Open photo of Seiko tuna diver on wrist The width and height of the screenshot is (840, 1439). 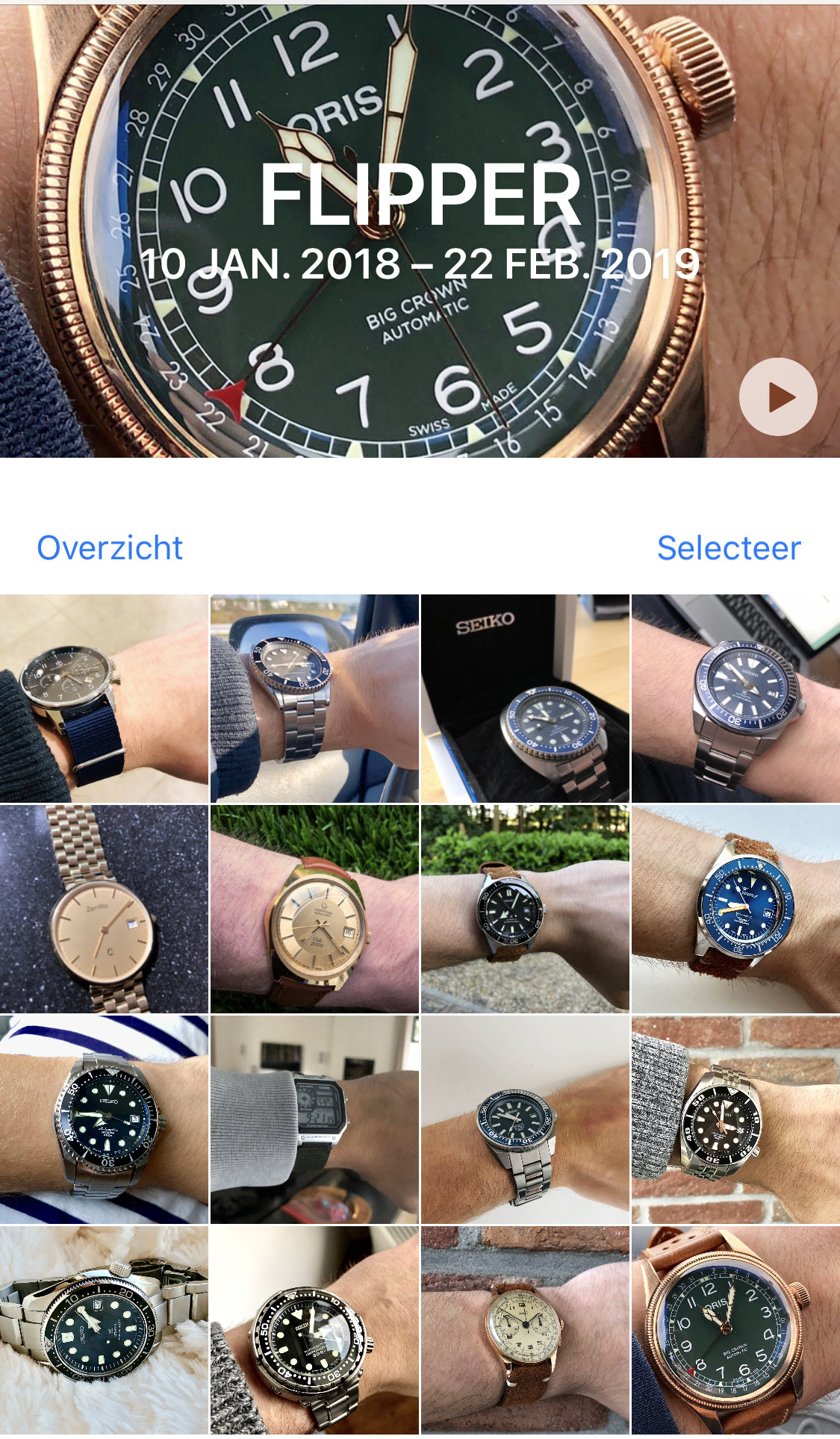314,1330
